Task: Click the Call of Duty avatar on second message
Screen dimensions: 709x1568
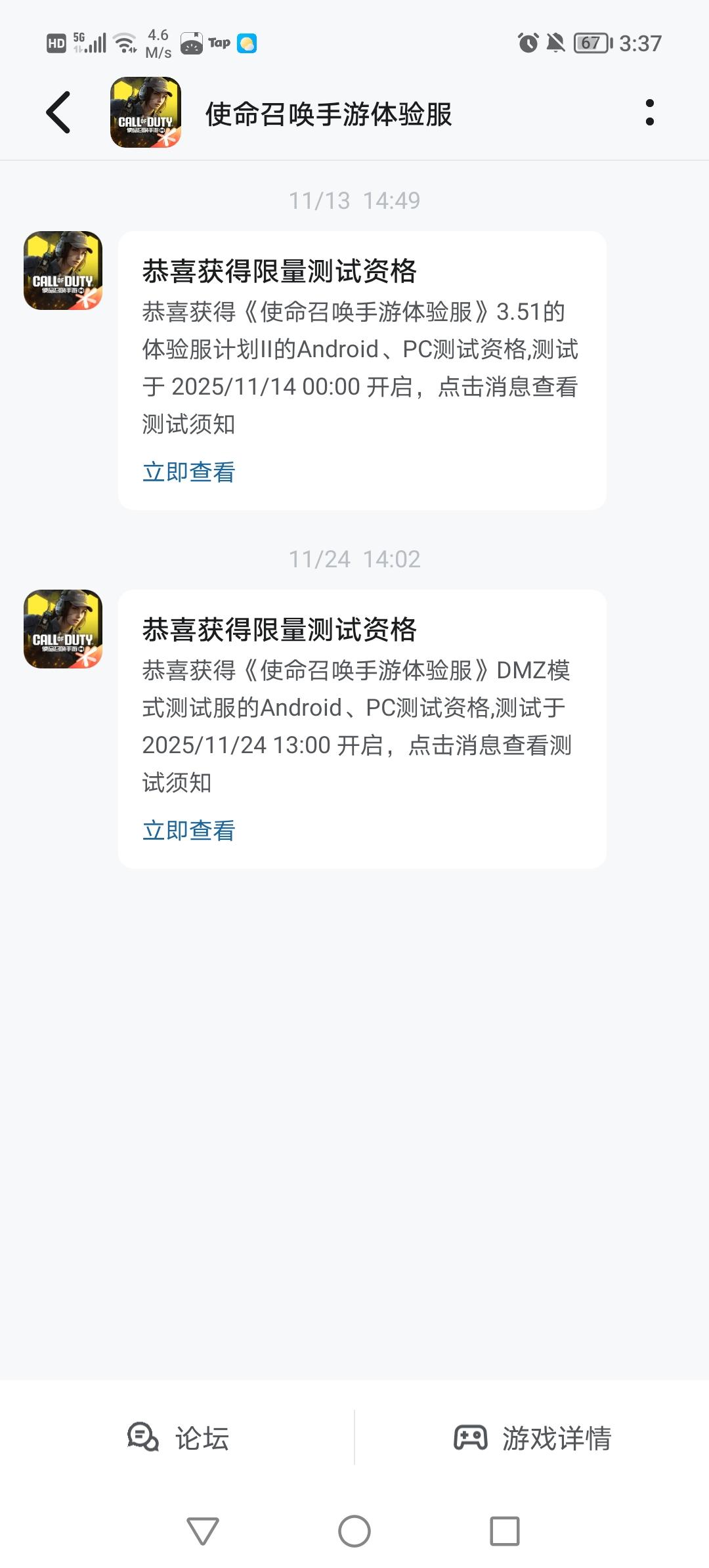Action: pyautogui.click(x=62, y=634)
